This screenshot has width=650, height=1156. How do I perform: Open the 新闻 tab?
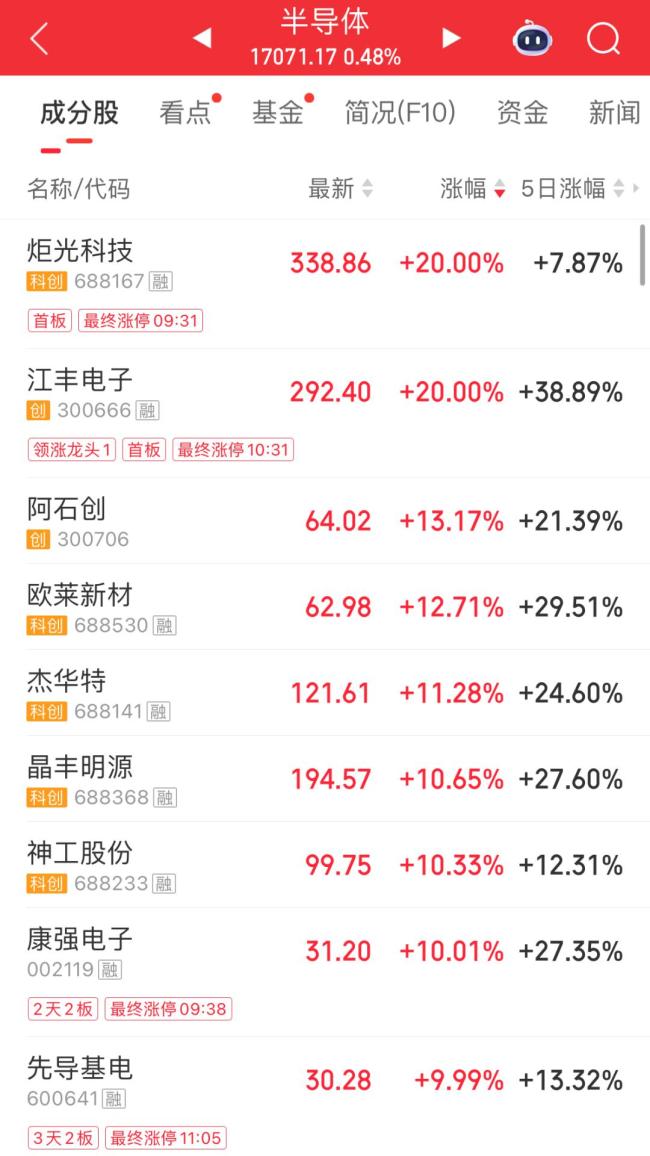615,113
